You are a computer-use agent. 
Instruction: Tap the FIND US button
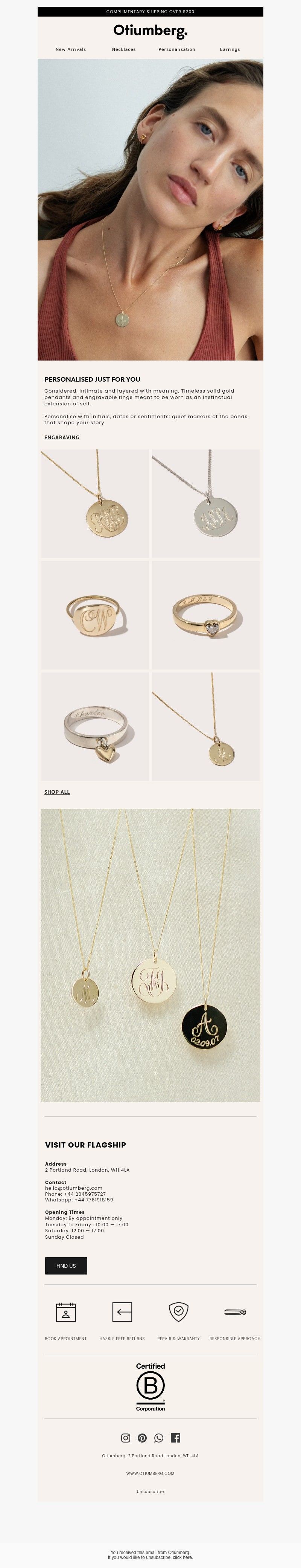(66, 1265)
